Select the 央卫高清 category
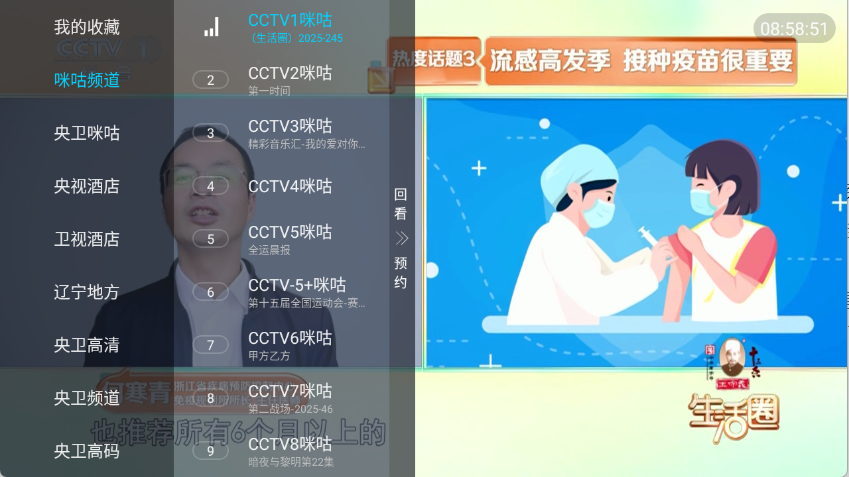Screen dimensions: 849x477 coord(87,345)
